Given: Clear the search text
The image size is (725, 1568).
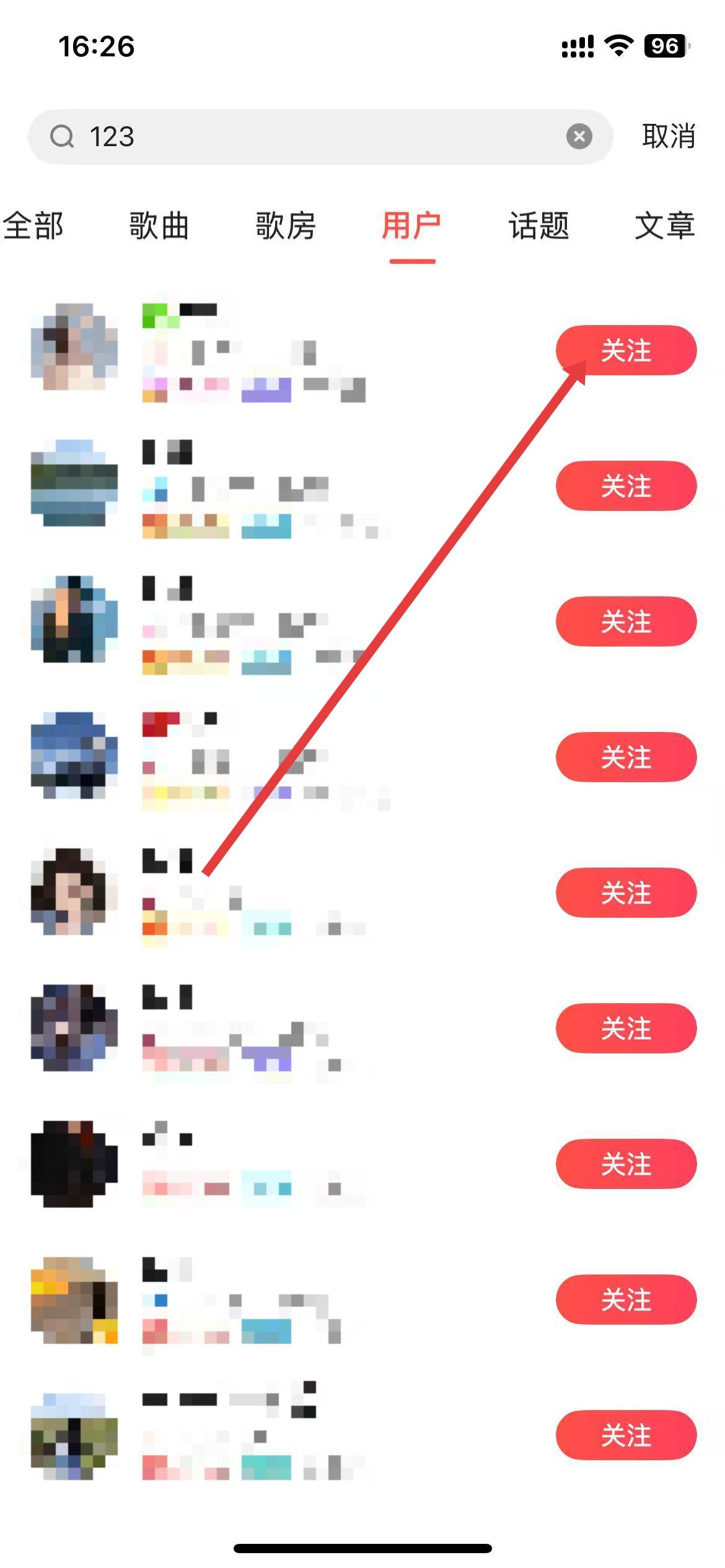Looking at the screenshot, I should [579, 136].
